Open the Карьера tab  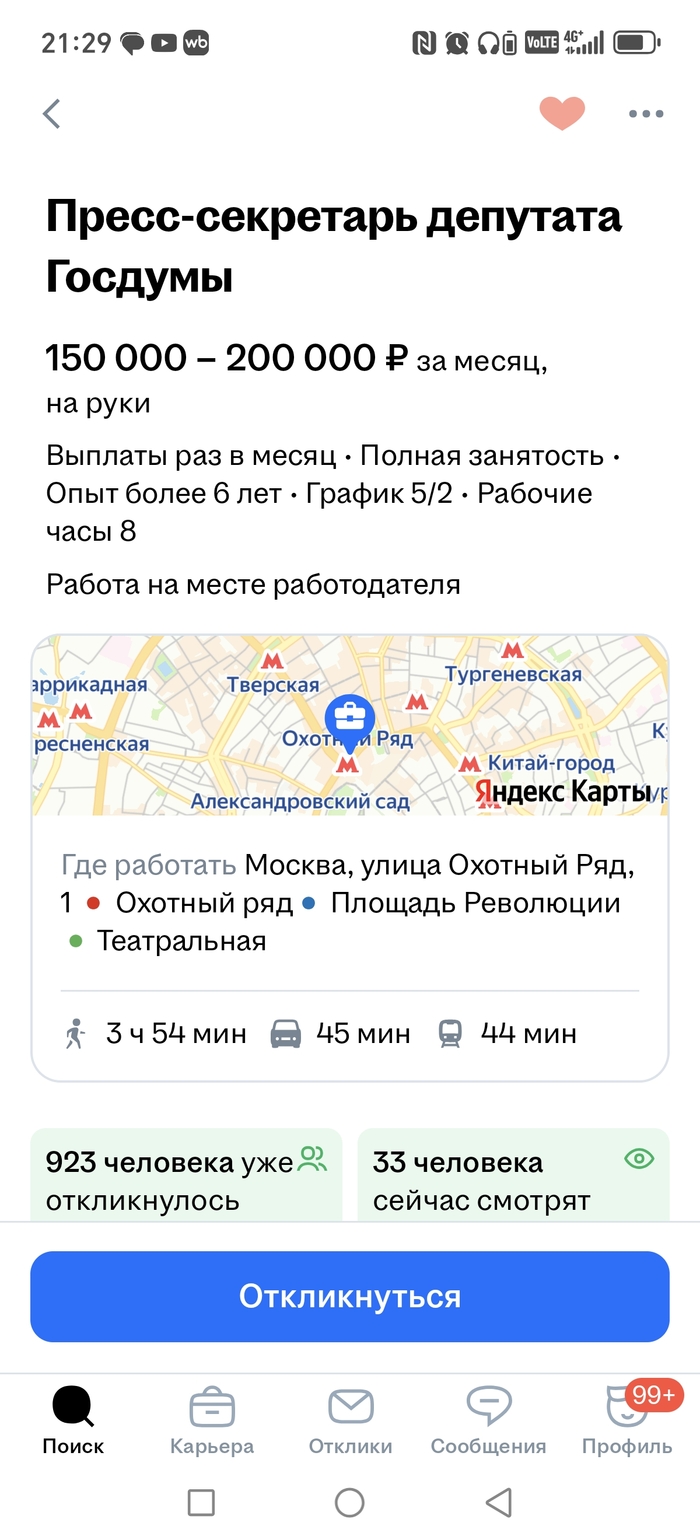tap(212, 1420)
